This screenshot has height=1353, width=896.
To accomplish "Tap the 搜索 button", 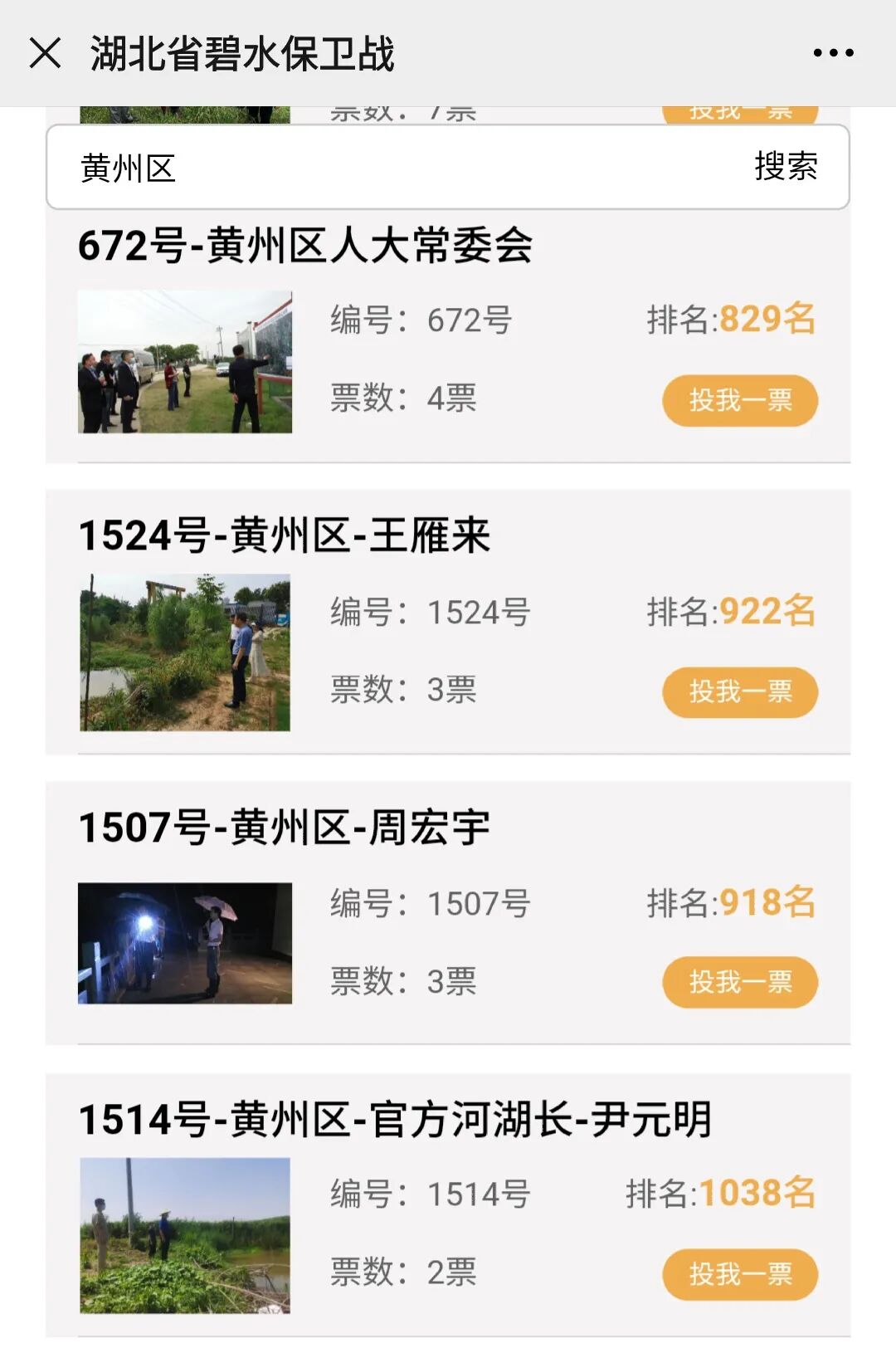I will tap(786, 167).
